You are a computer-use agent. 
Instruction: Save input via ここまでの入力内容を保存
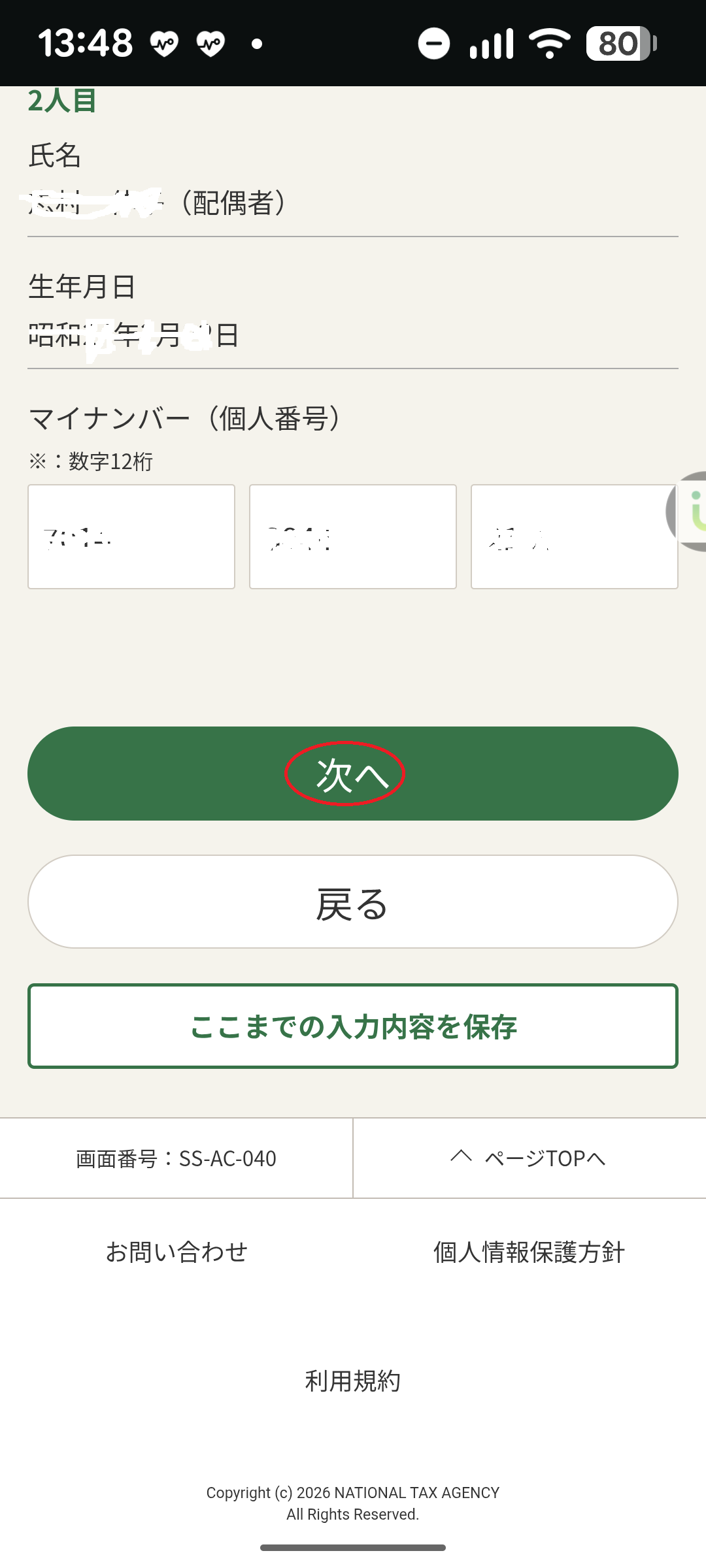[x=353, y=1026]
